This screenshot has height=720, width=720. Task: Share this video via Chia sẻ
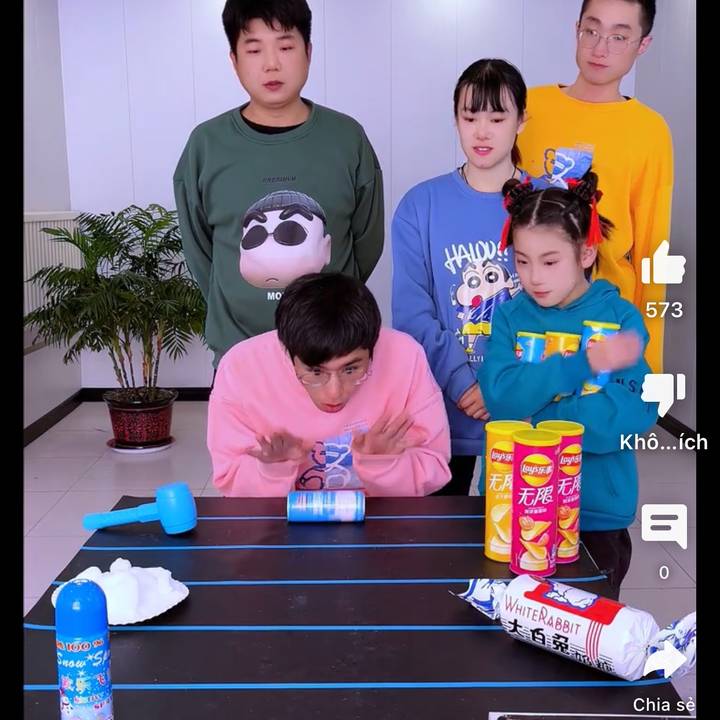pos(665,661)
